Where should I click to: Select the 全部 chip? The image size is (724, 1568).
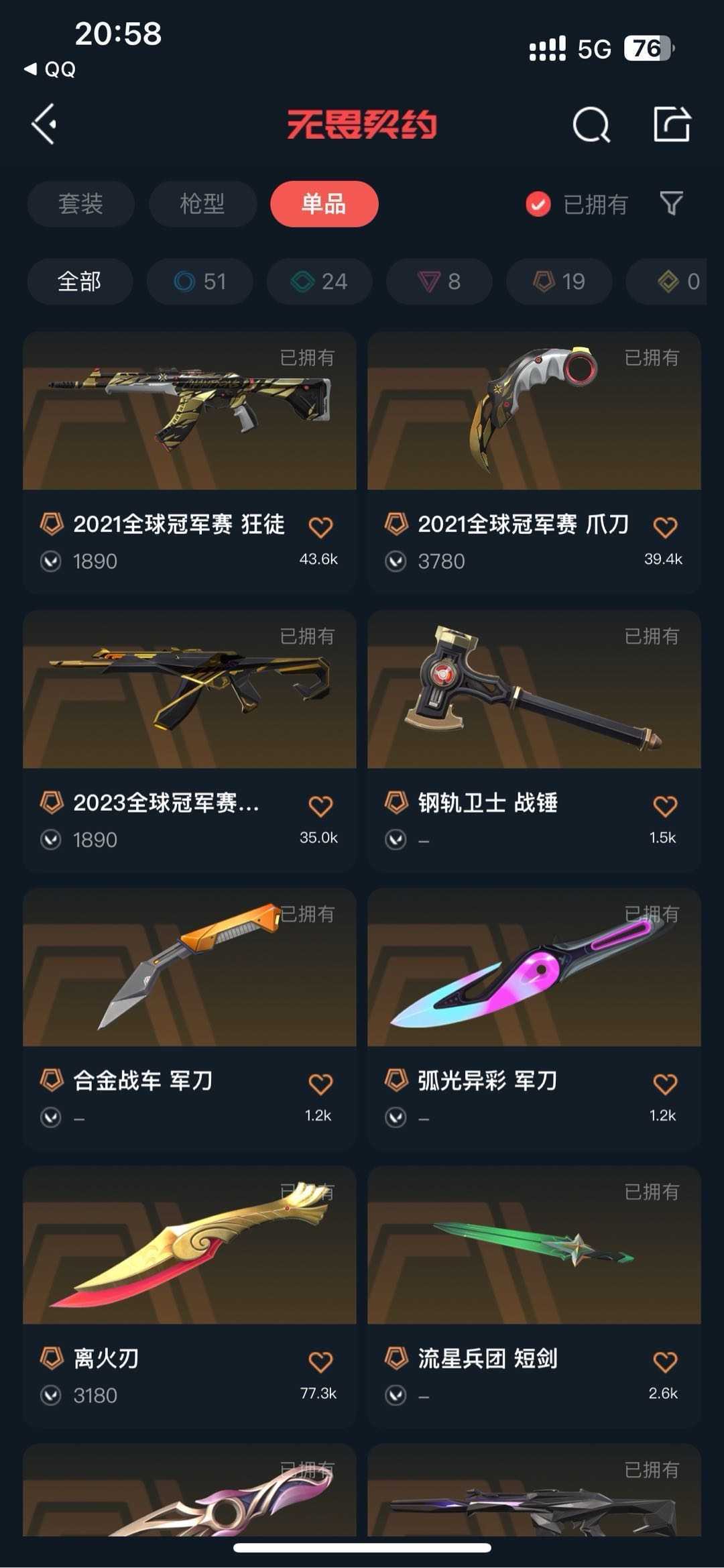click(x=80, y=282)
